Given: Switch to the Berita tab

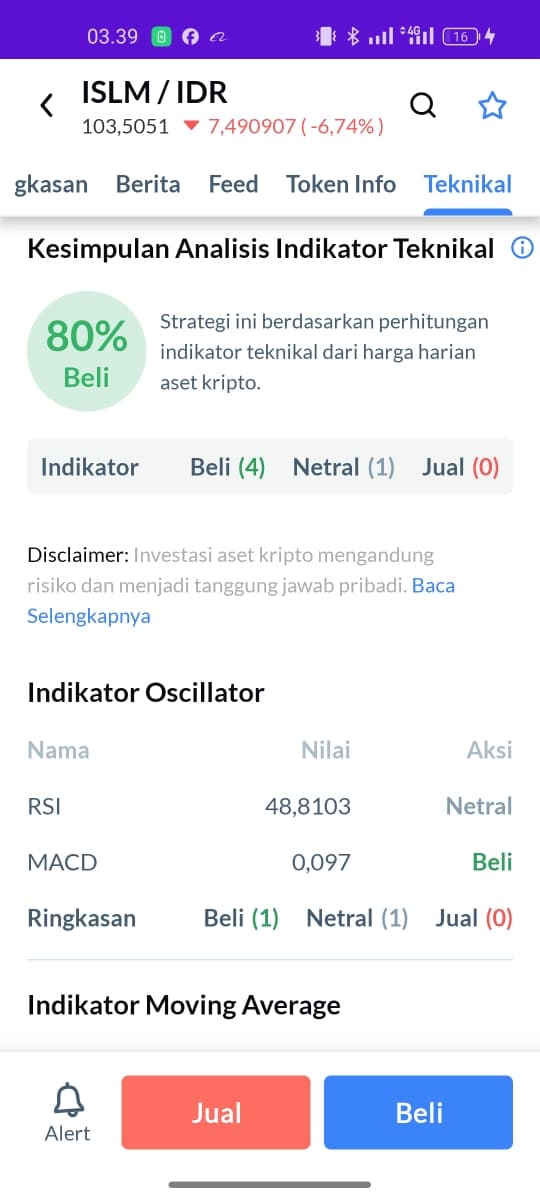Looking at the screenshot, I should [148, 184].
